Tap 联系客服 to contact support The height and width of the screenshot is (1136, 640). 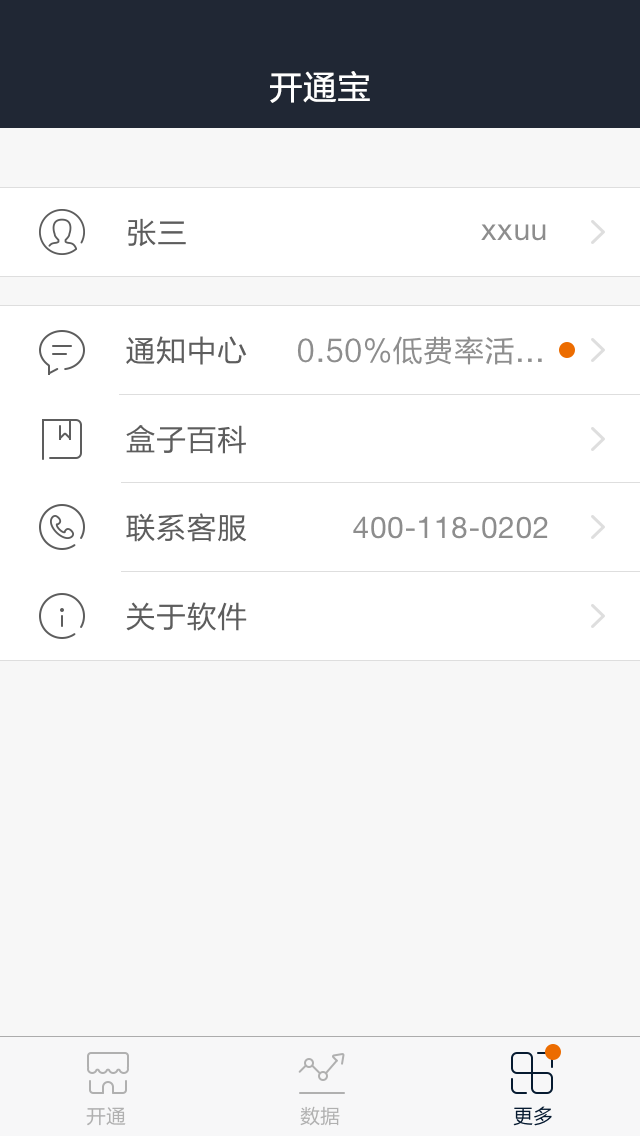pyautogui.click(x=320, y=527)
